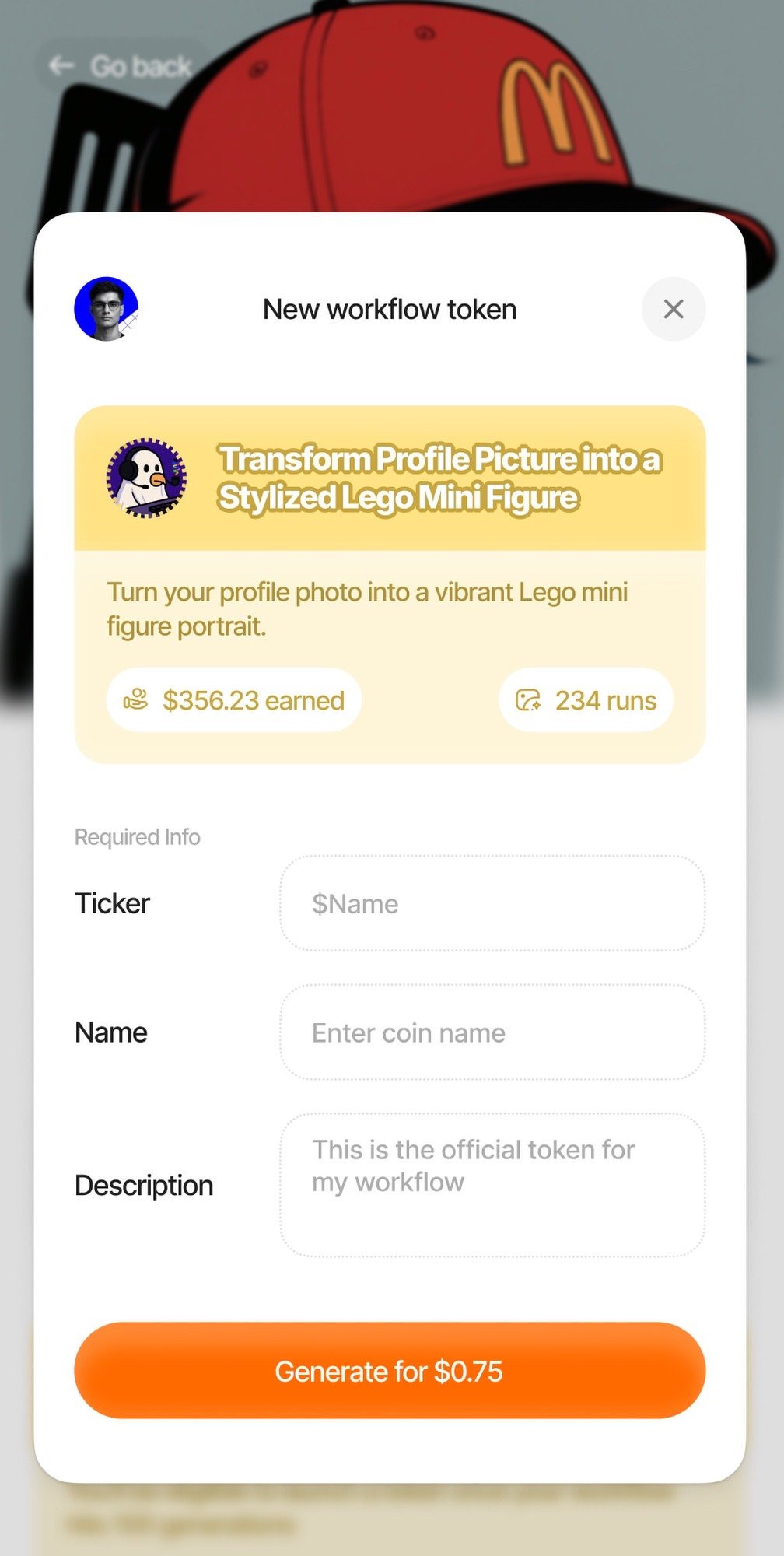Close the New workflow token dialog
The image size is (784, 1556).
coord(673,309)
